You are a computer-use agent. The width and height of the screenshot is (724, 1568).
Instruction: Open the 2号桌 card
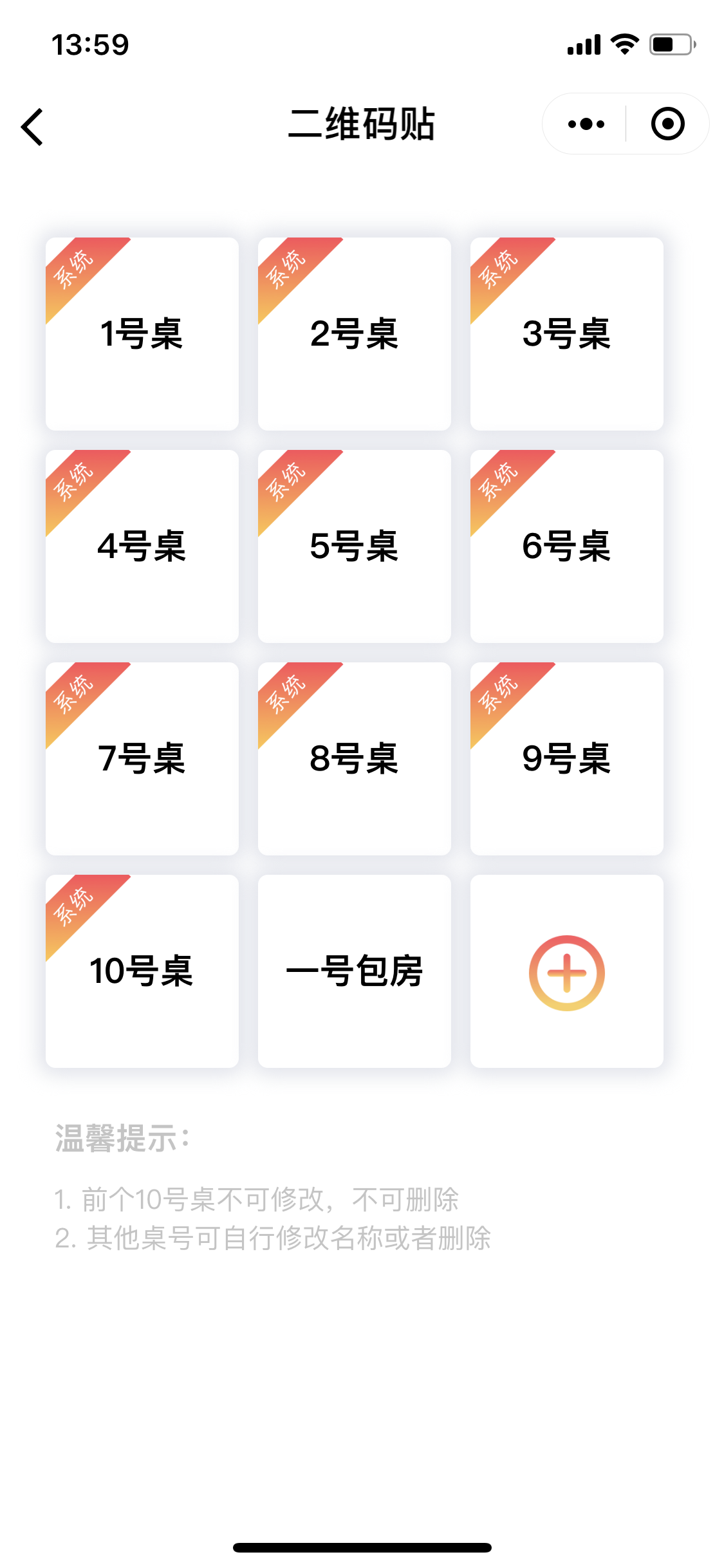[355, 334]
